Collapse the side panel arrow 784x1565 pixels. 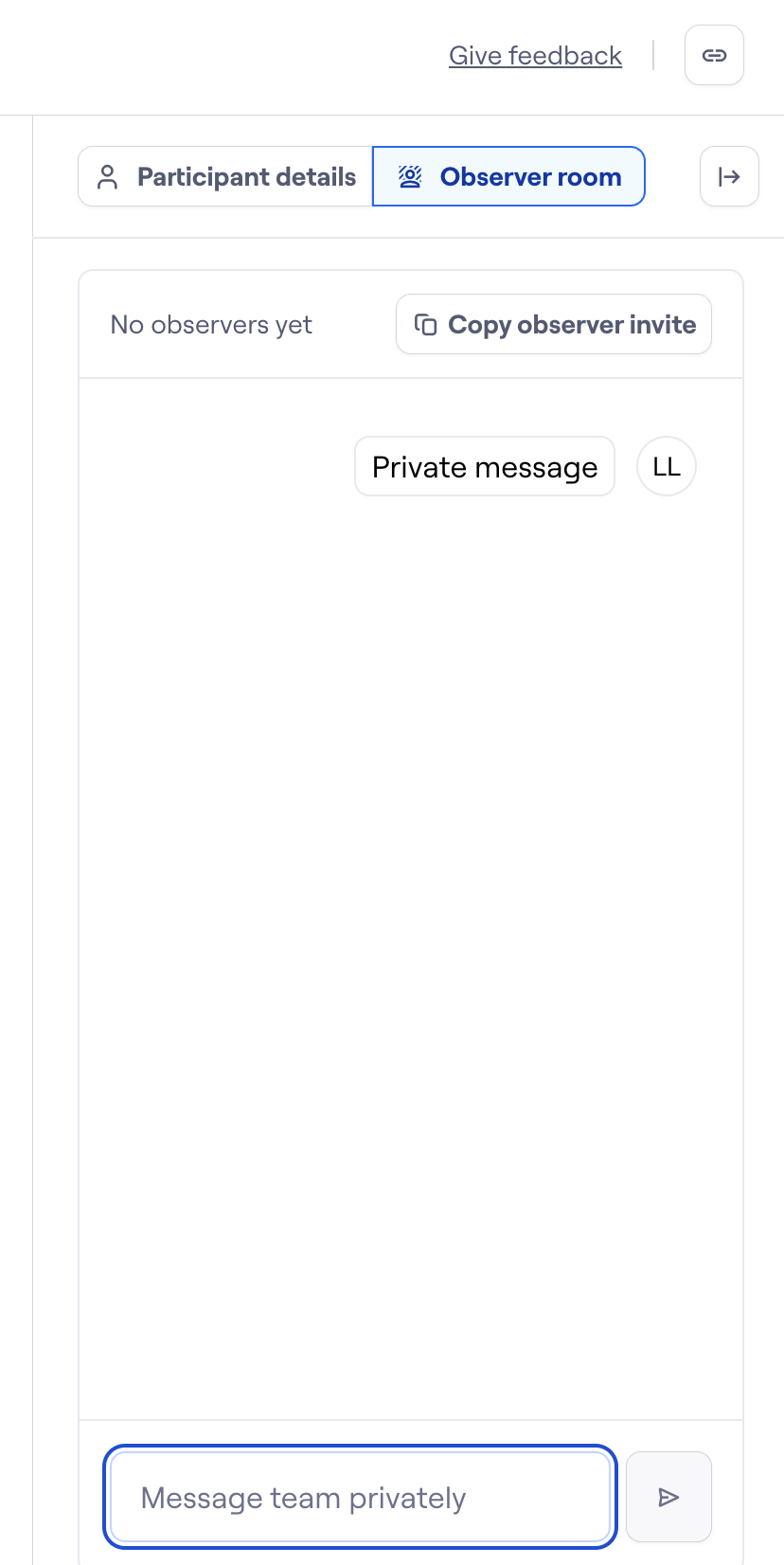[729, 176]
